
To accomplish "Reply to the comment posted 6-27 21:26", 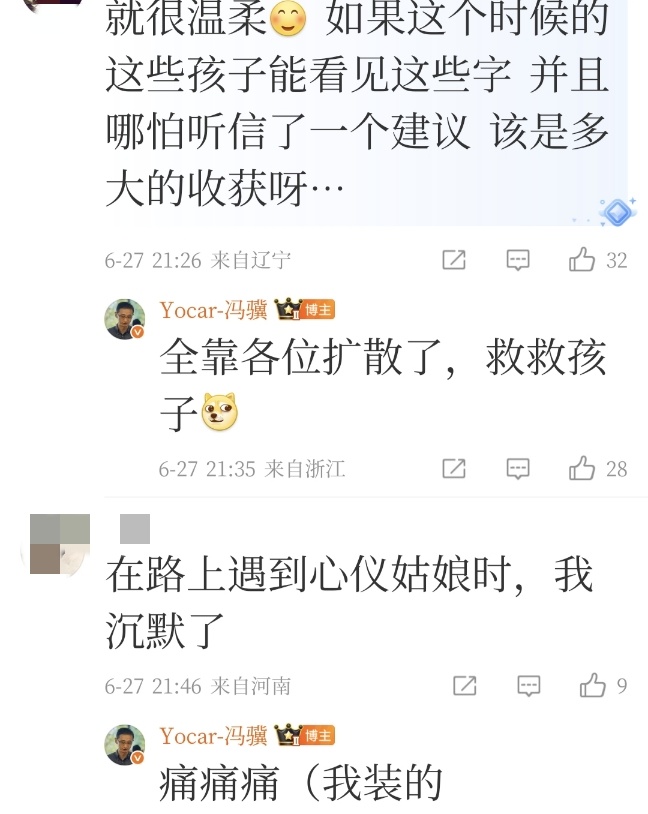I will (x=518, y=261).
